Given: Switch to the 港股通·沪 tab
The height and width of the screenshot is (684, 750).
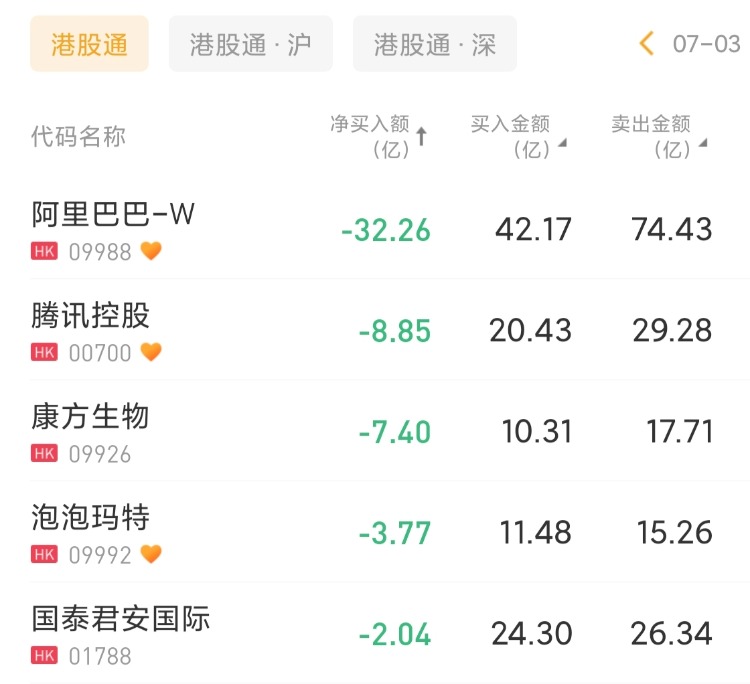Looking at the screenshot, I should pyautogui.click(x=250, y=44).
